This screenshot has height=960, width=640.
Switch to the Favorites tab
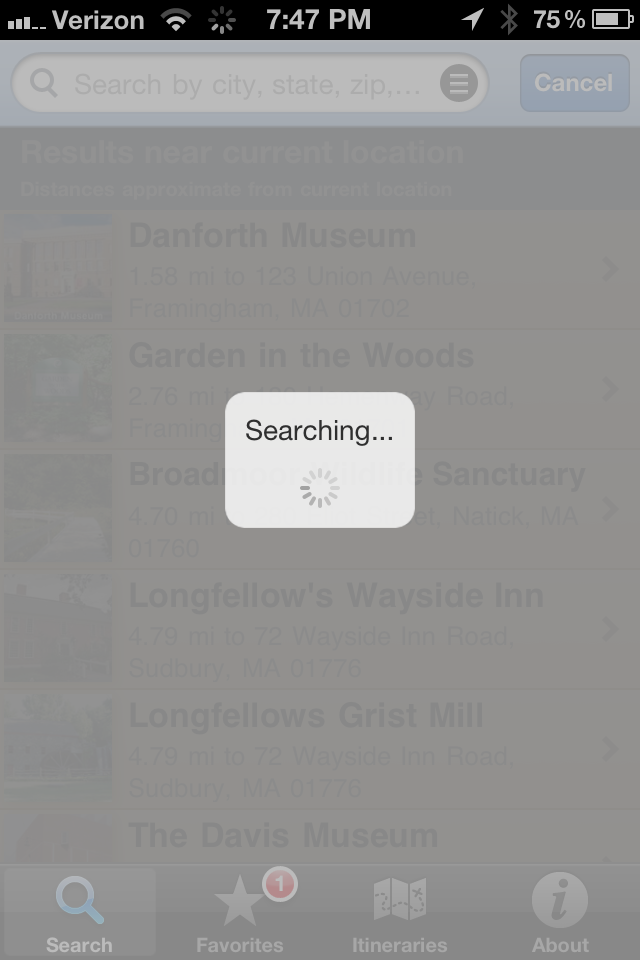(240, 914)
